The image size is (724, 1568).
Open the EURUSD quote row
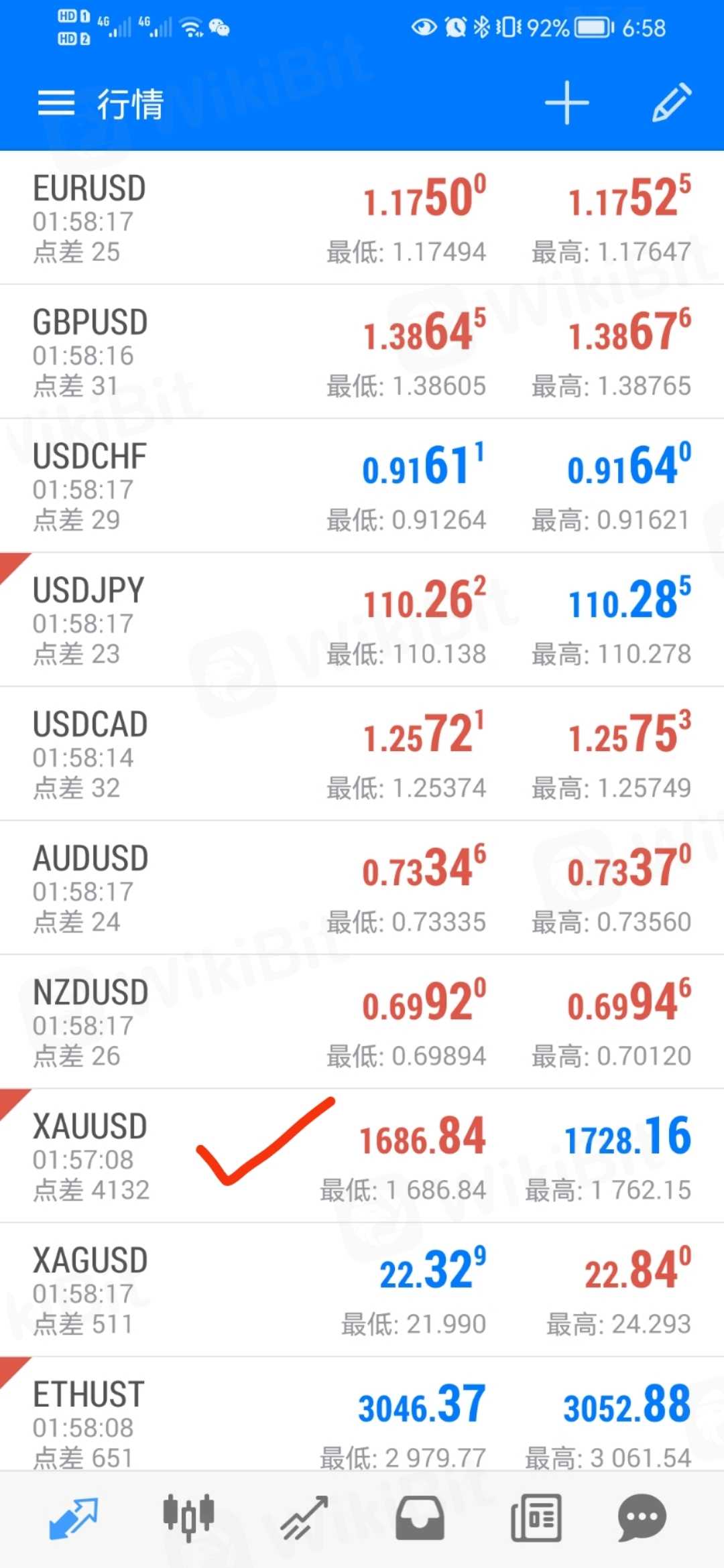(362, 217)
